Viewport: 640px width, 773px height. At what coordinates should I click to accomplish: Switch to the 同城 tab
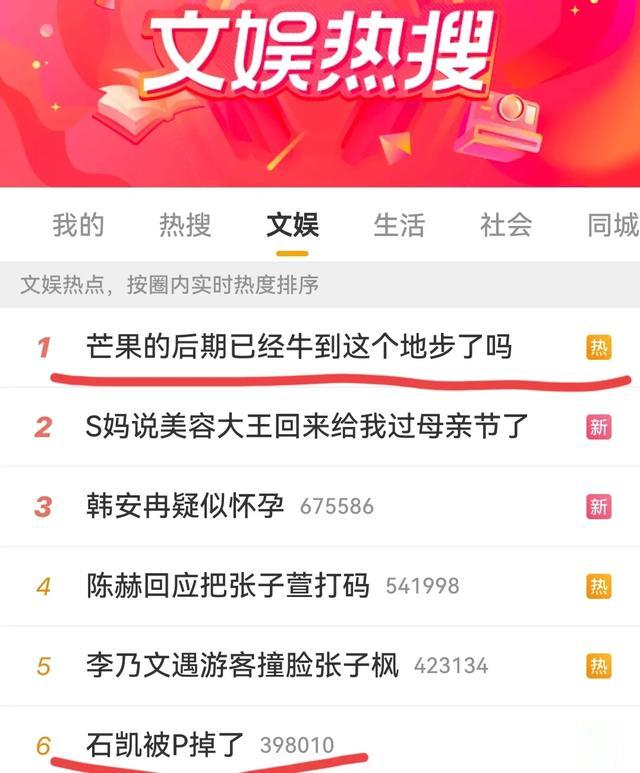tap(612, 226)
